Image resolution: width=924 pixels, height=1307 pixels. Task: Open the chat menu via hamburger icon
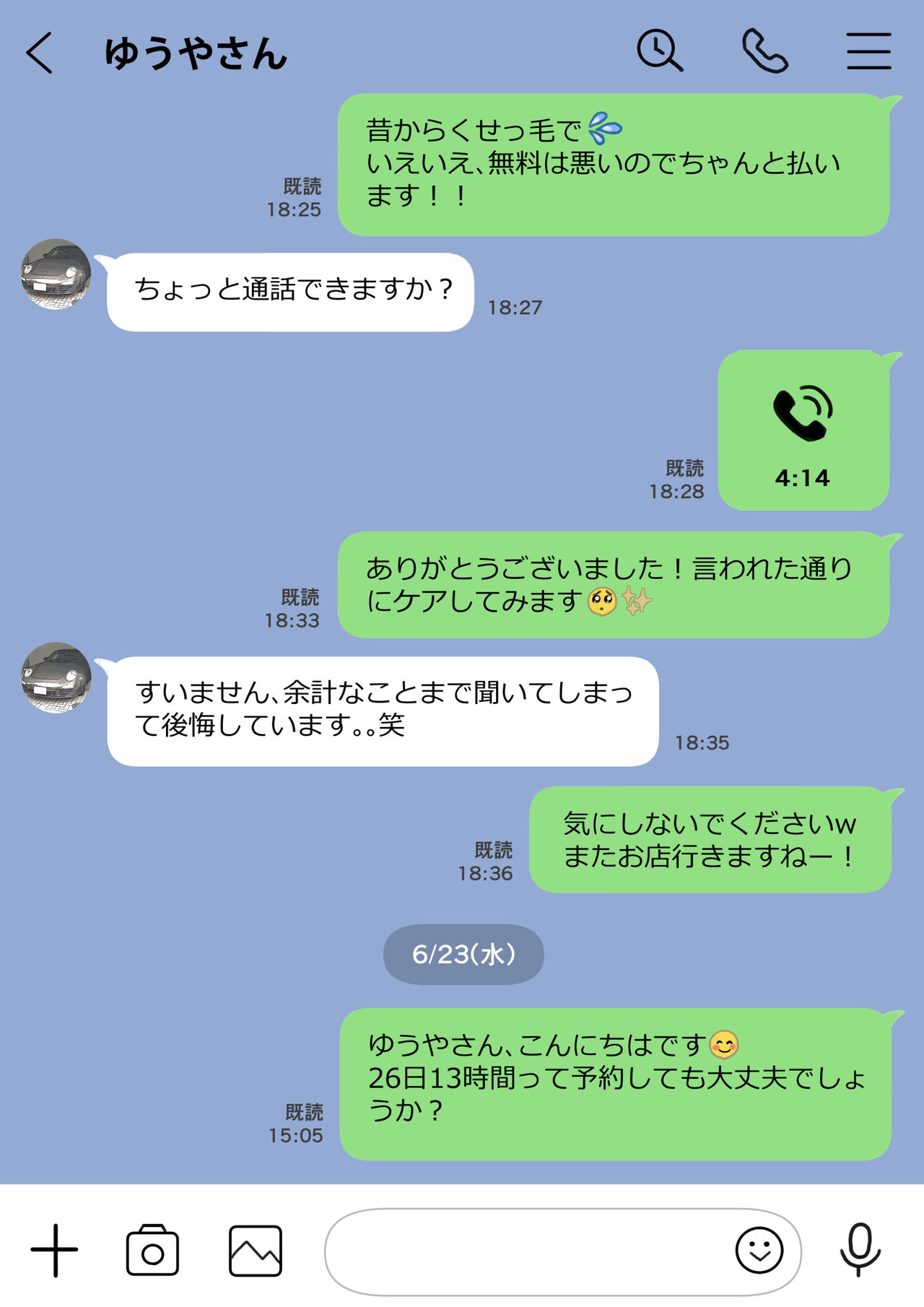pos(870,49)
